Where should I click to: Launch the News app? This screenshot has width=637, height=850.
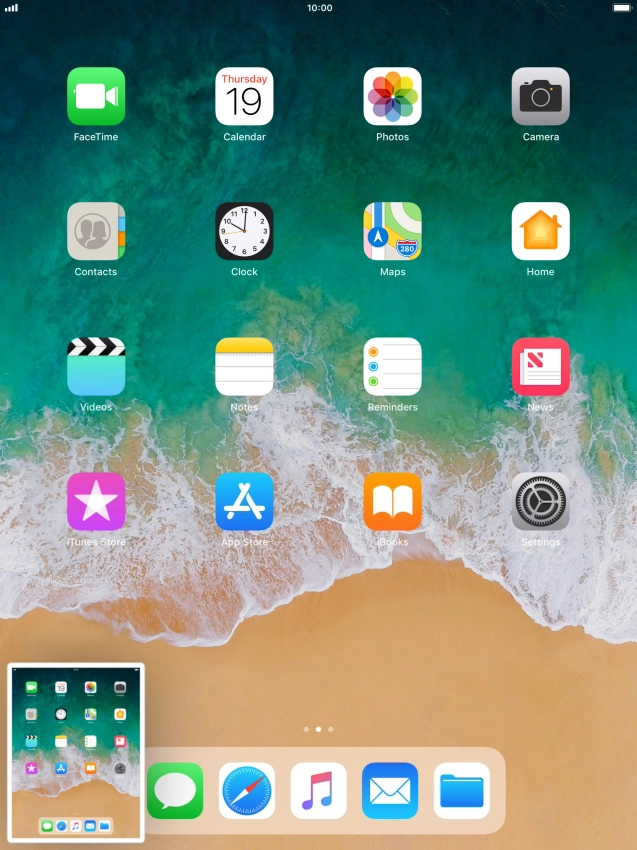coord(540,366)
